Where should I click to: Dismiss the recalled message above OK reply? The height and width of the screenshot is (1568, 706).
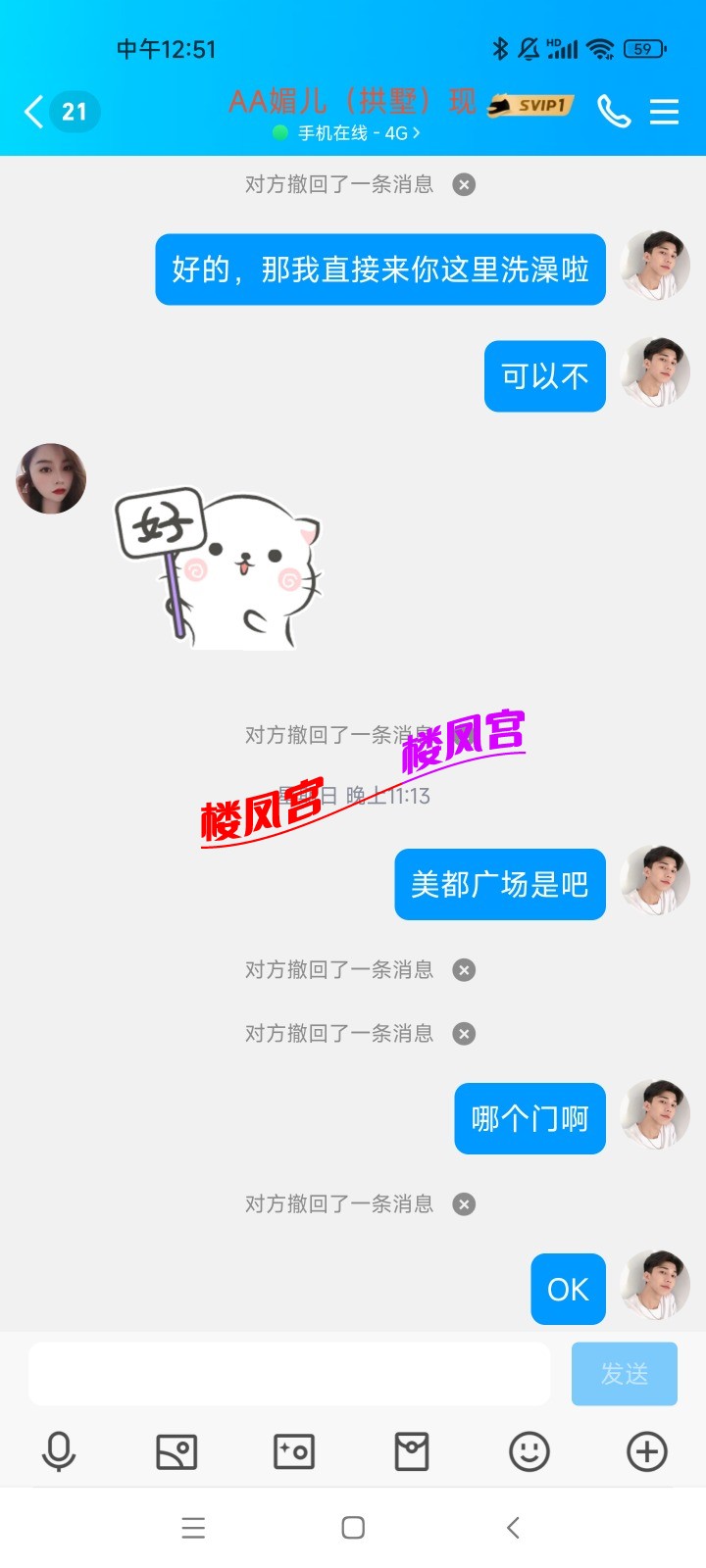[464, 1204]
